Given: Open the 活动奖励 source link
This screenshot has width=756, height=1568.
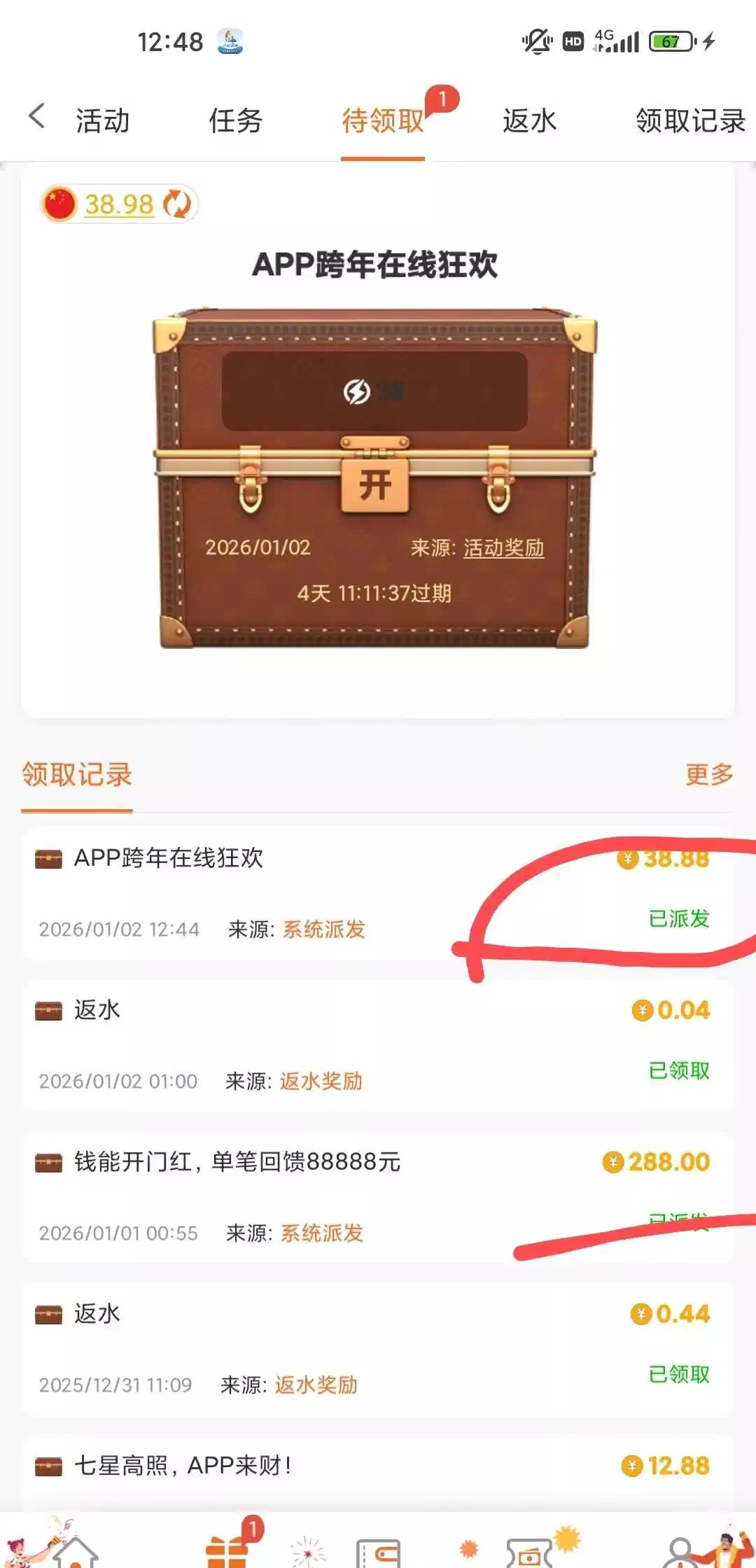Looking at the screenshot, I should point(503,547).
